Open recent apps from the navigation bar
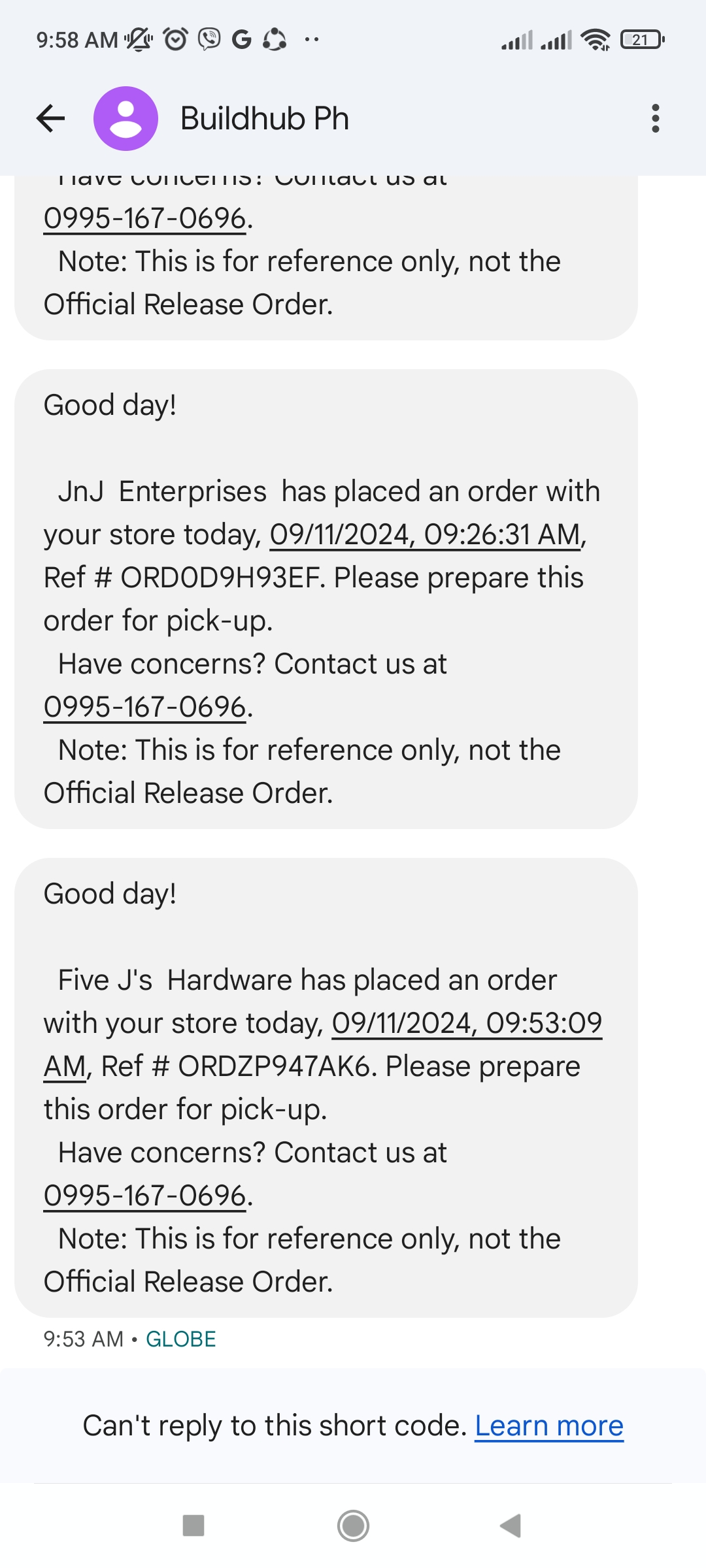 (x=193, y=1526)
